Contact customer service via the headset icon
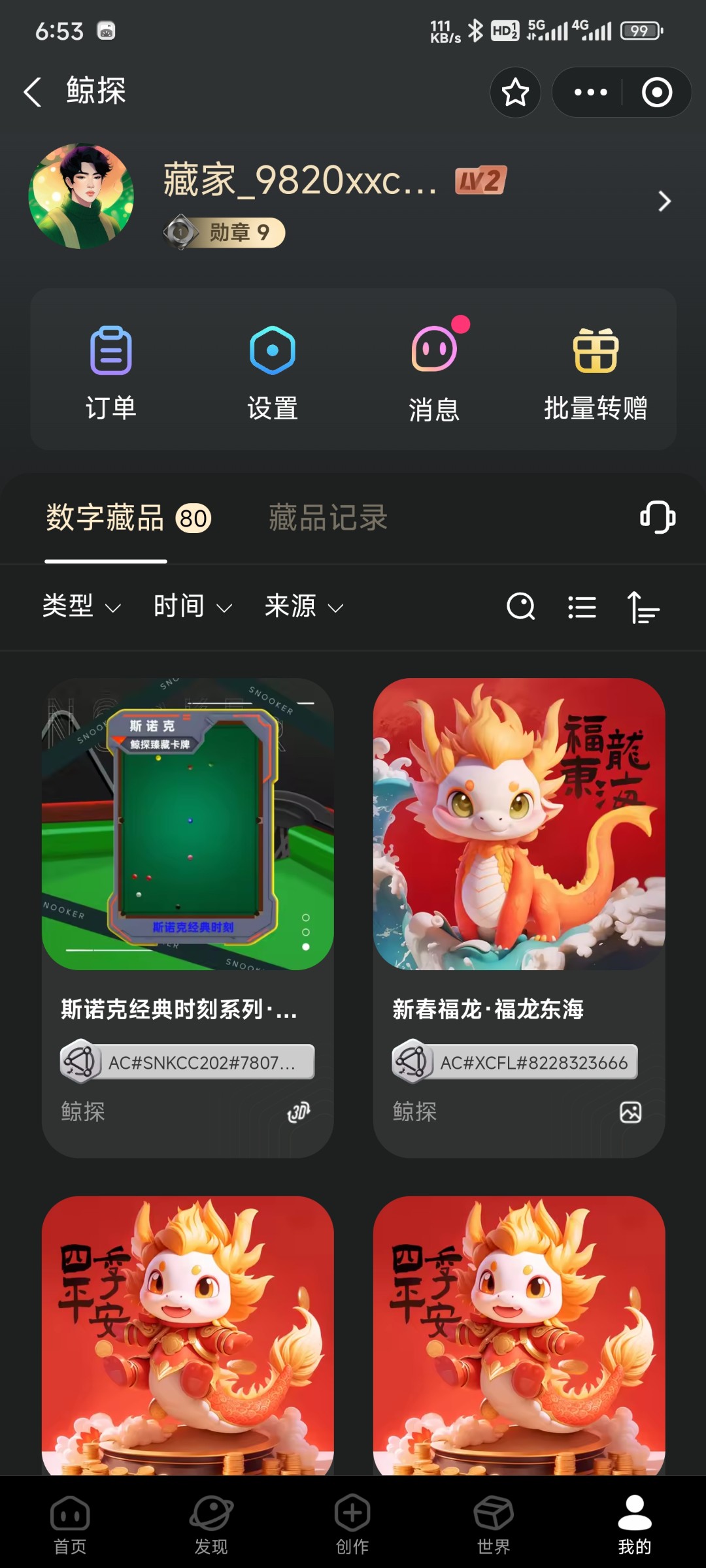 point(657,517)
